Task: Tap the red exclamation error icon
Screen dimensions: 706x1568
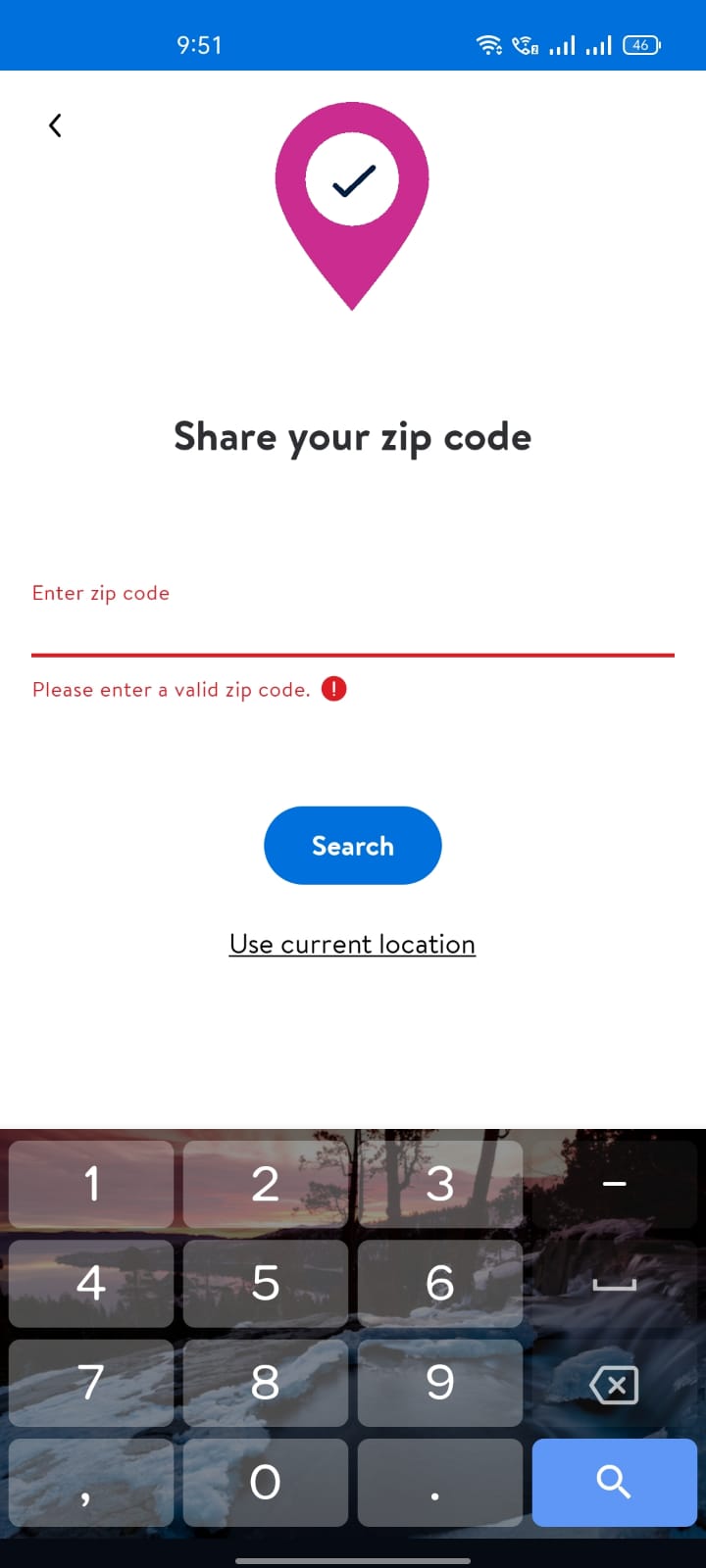Action: (x=332, y=689)
